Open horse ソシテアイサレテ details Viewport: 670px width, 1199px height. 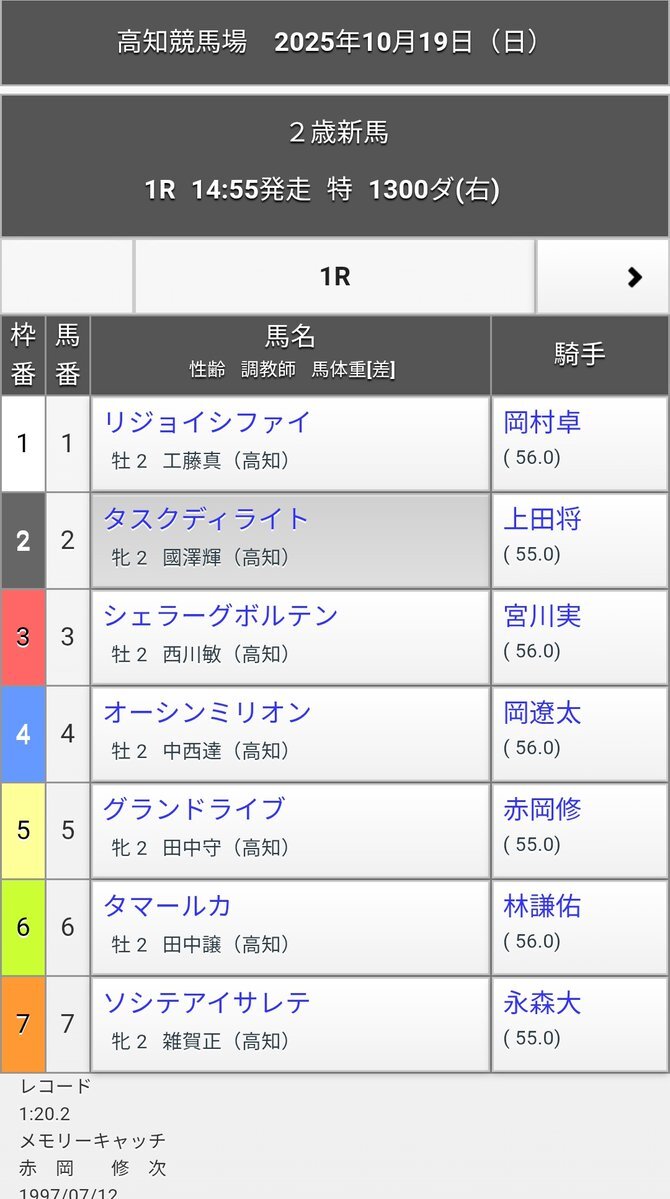(207, 1003)
